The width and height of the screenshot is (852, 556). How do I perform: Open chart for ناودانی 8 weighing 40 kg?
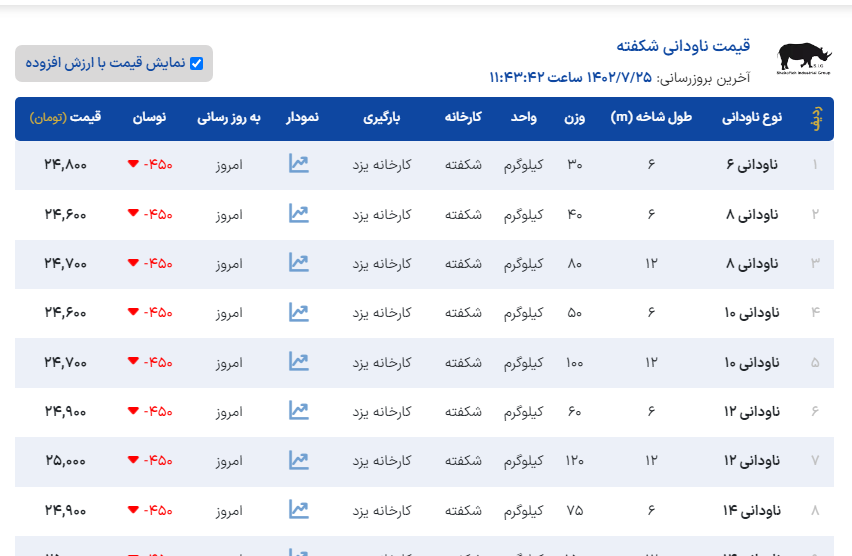pyautogui.click(x=298, y=213)
